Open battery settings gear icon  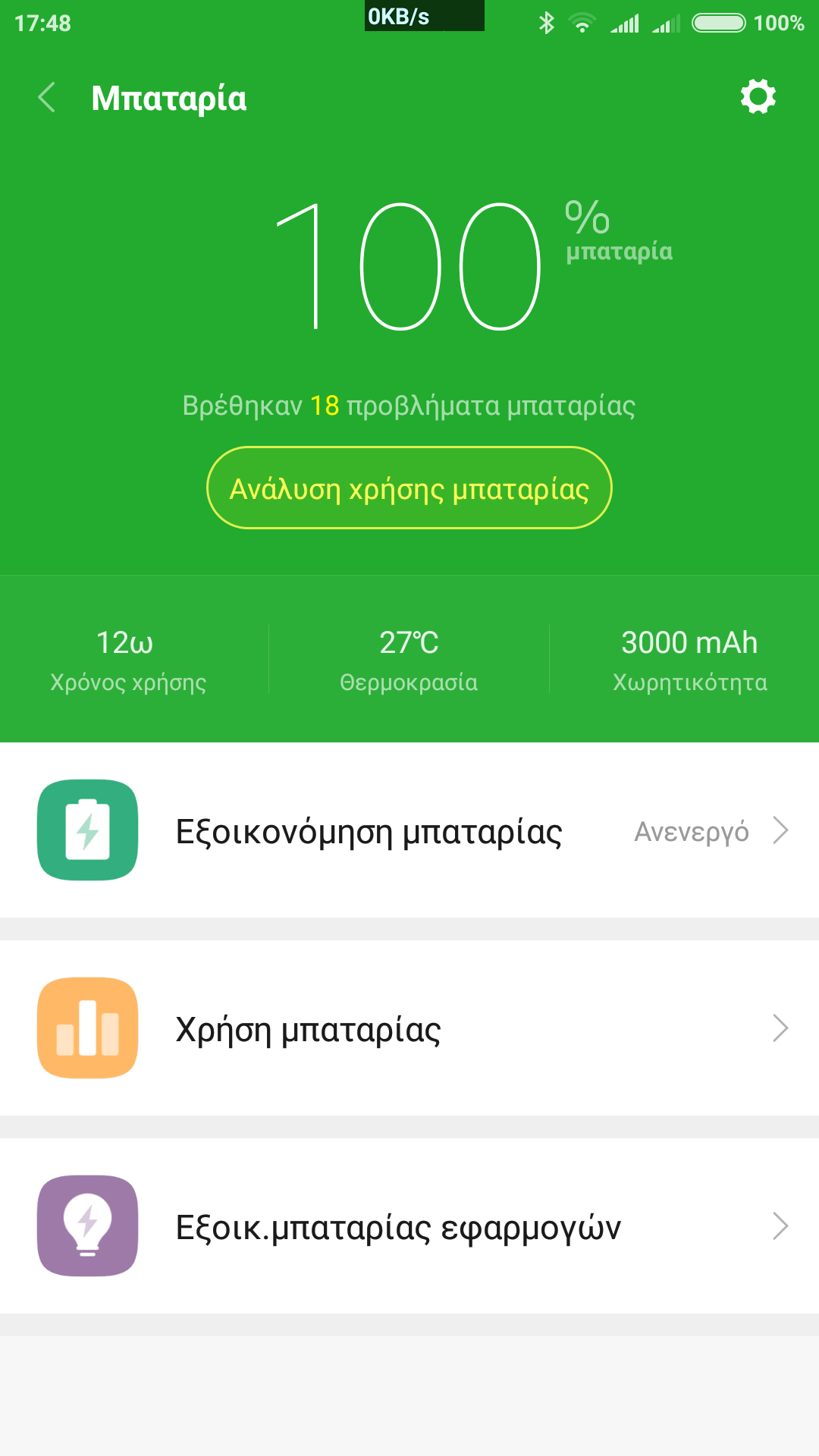758,97
